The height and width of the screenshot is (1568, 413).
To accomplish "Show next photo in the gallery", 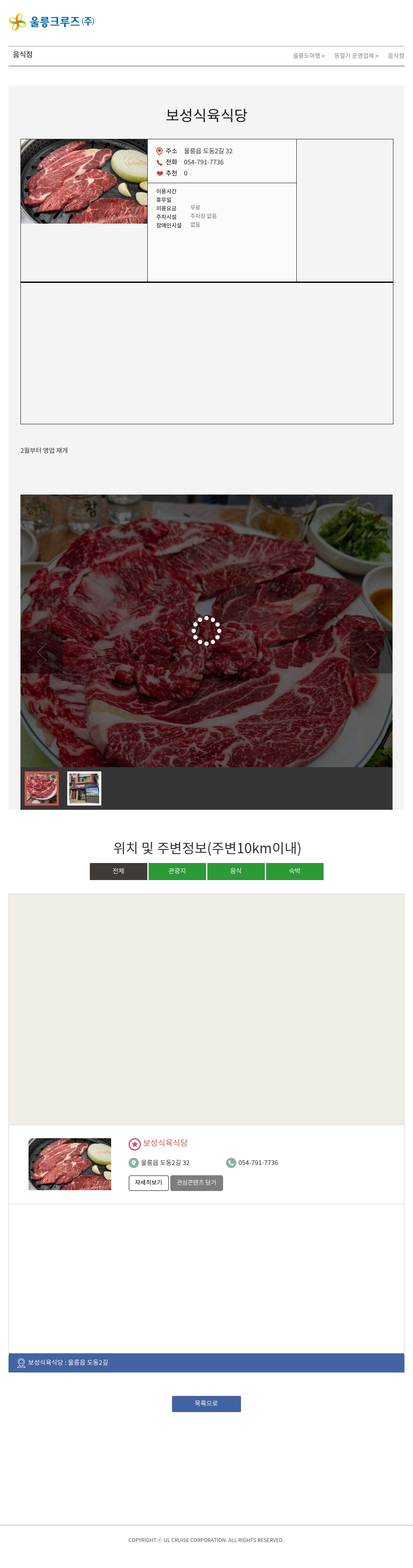I will click(x=370, y=652).
